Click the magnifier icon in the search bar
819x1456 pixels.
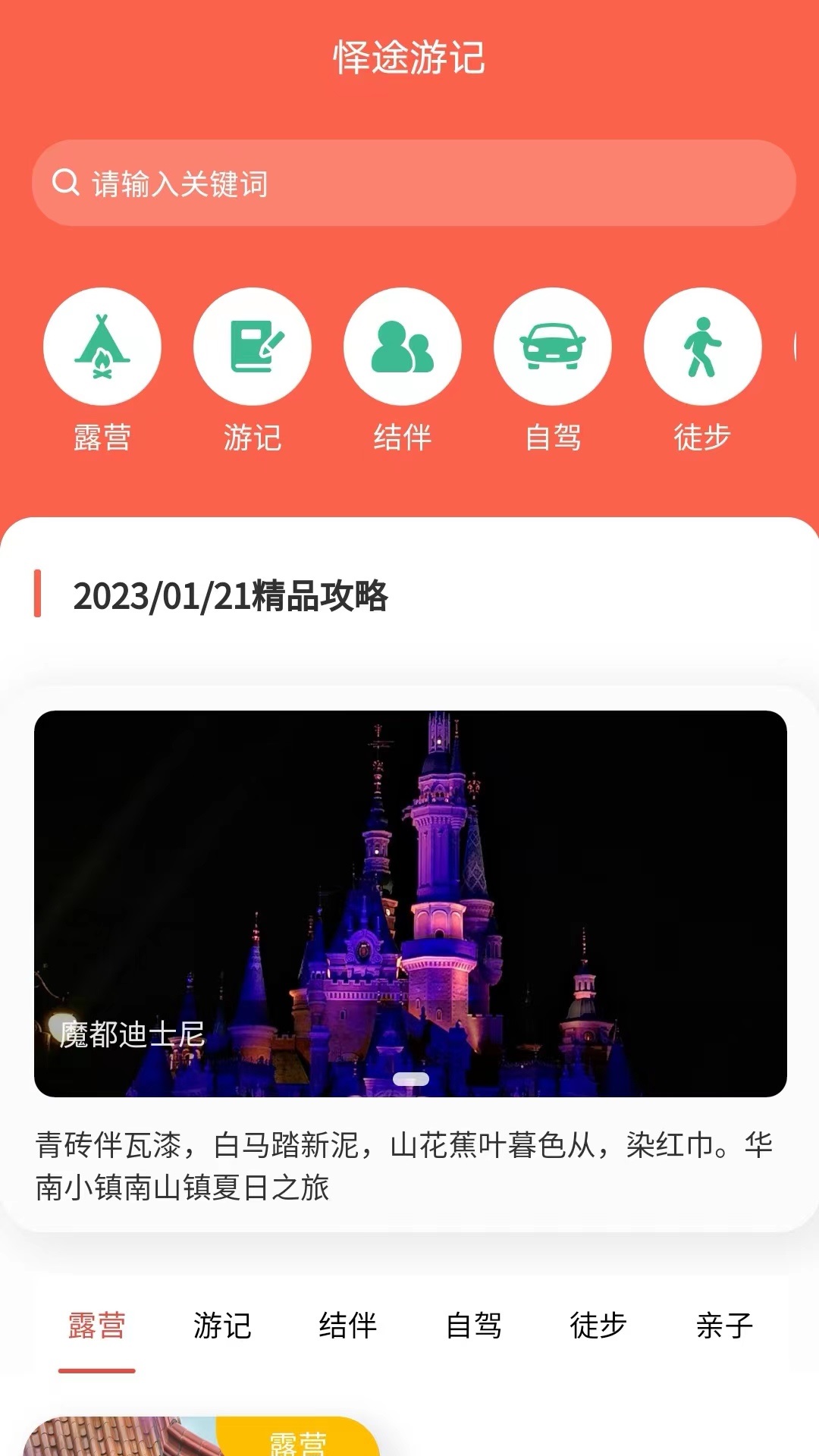[x=67, y=182]
